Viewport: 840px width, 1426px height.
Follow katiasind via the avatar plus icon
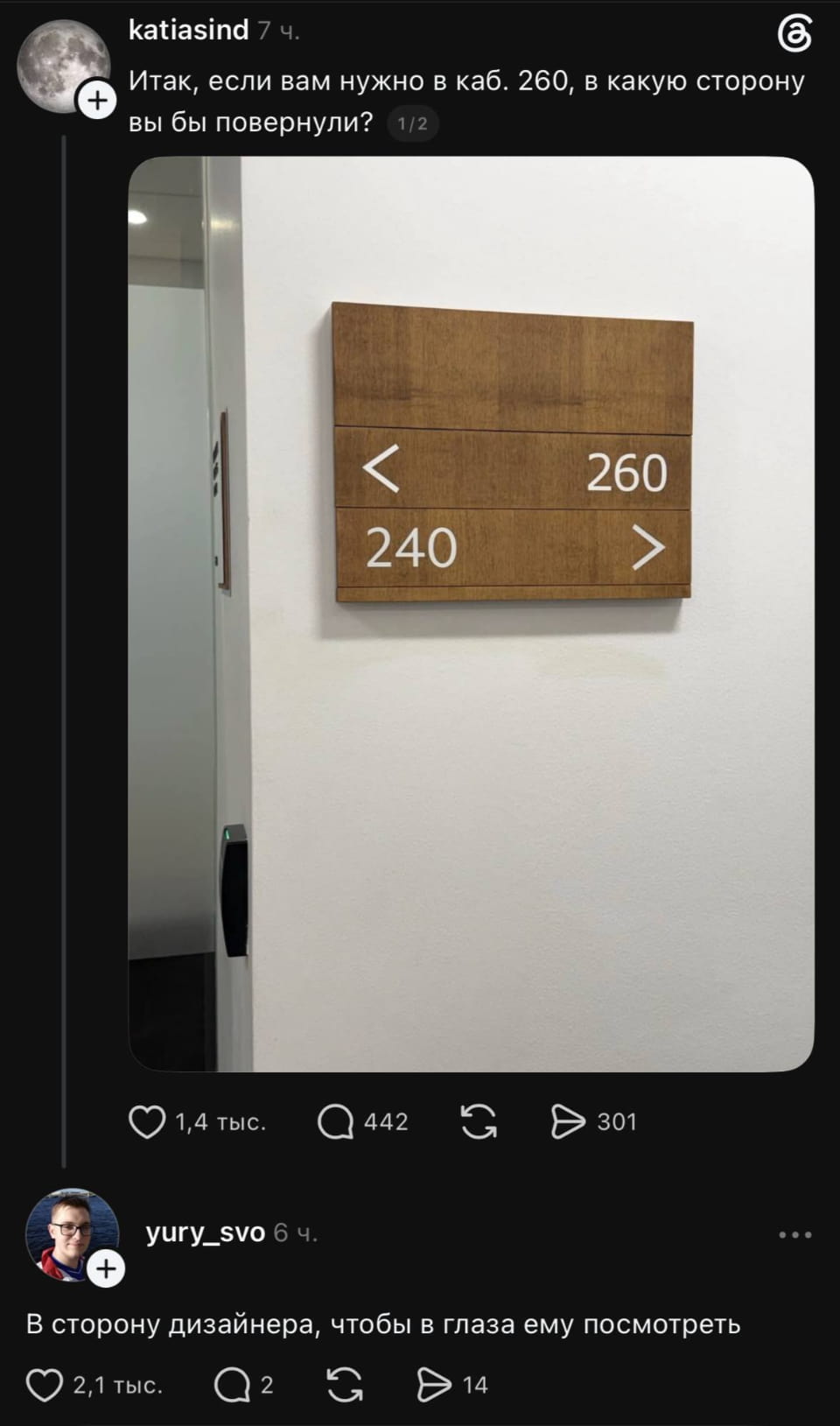click(98, 100)
